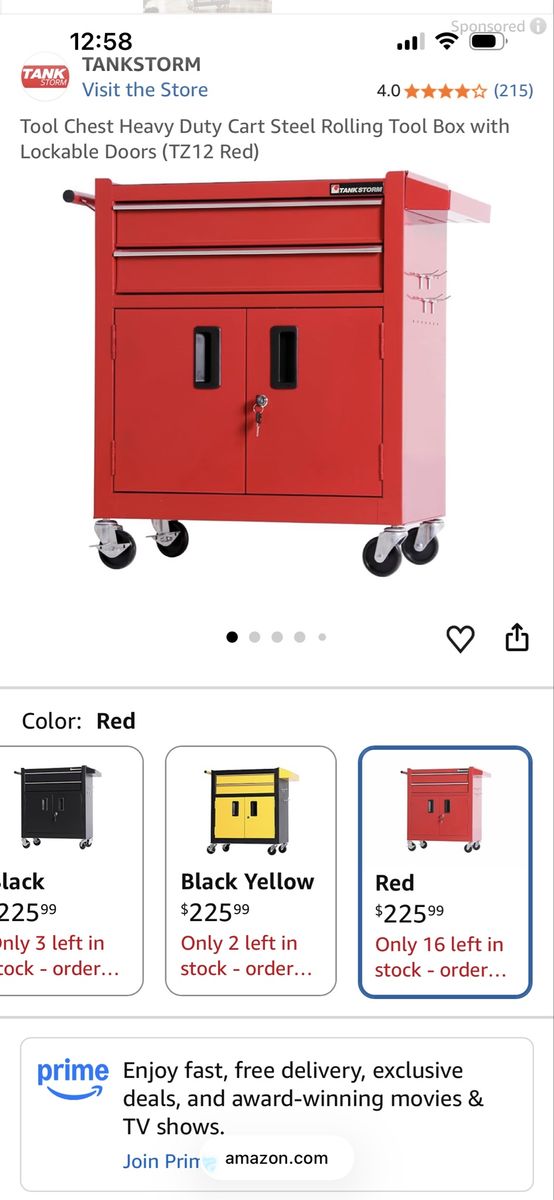Visit the TANKSTORM store link
Screen dimensions: 554x1200
145,90
